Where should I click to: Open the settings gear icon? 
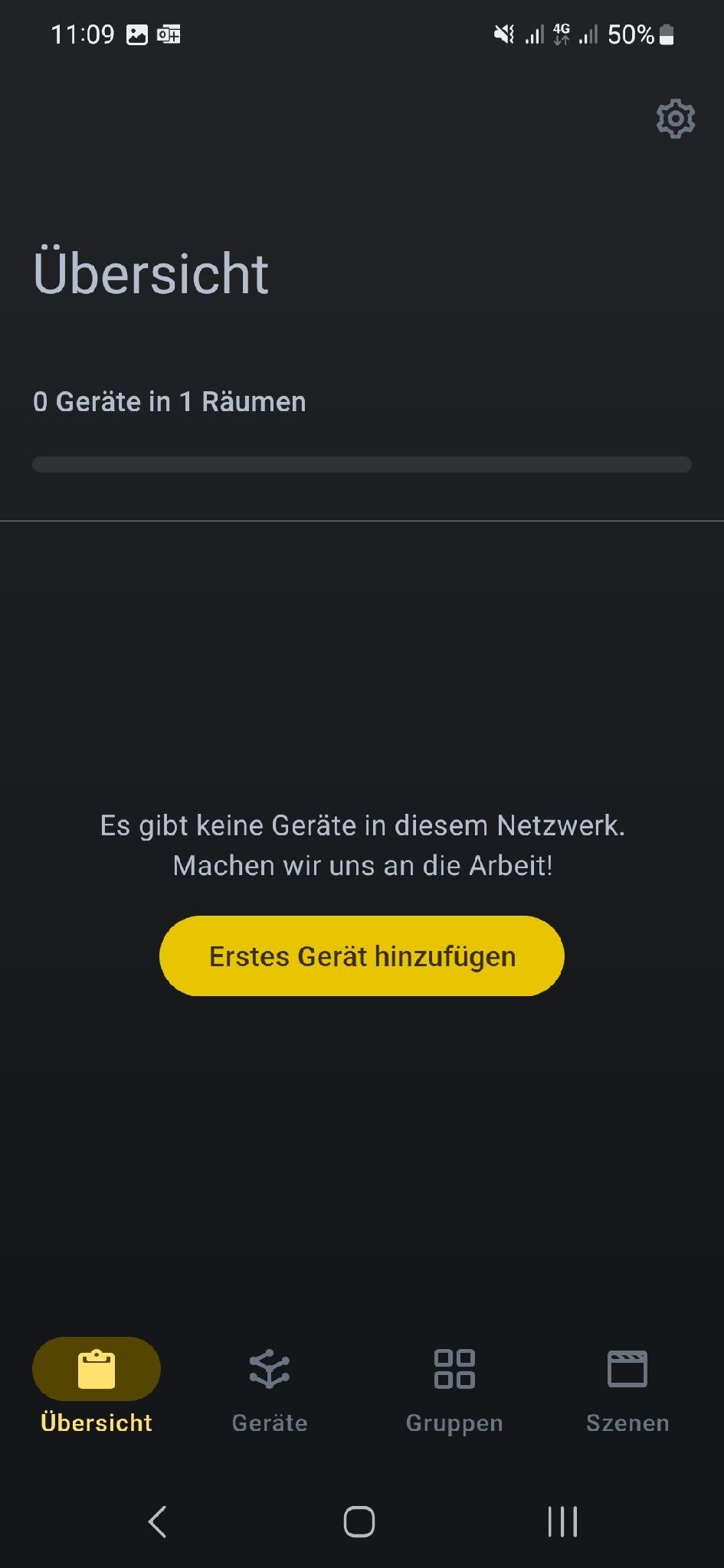click(675, 119)
